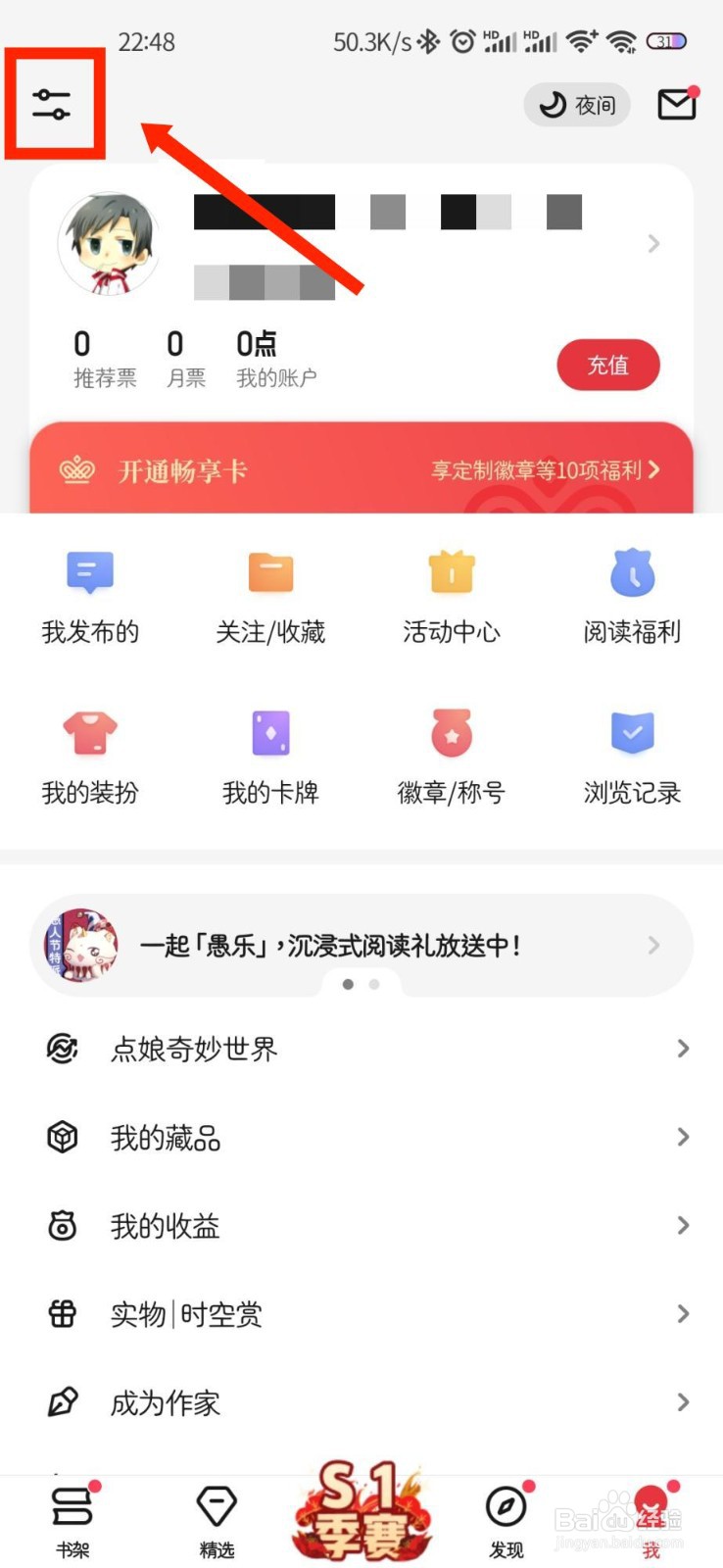Image resolution: width=723 pixels, height=1568 pixels.
Task: Open the mail inbox icon
Action: click(676, 104)
